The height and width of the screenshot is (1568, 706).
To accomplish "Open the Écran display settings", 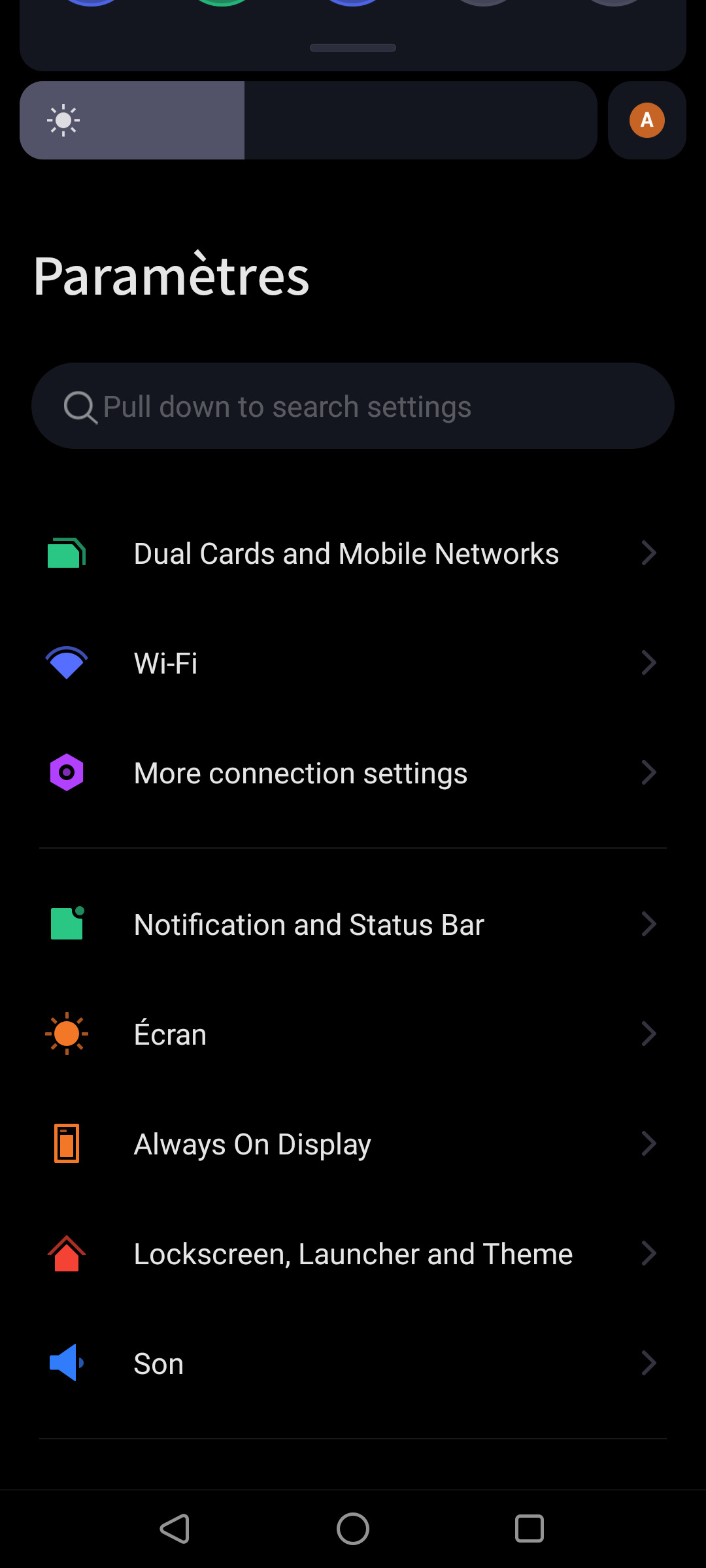I will (346, 1034).
